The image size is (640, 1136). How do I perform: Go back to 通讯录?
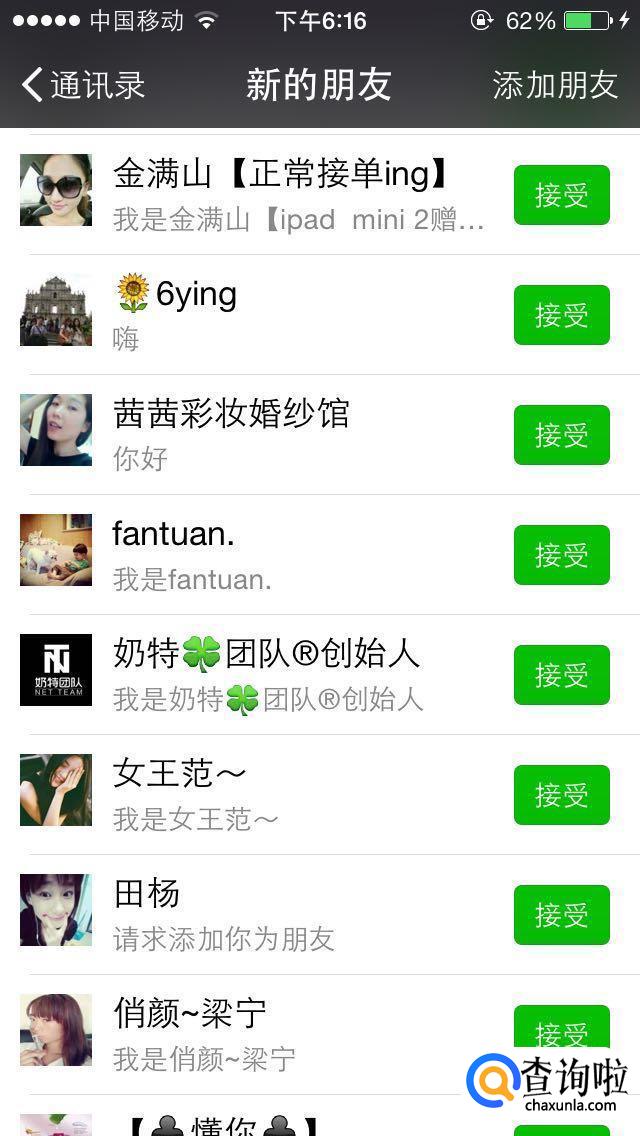[x=84, y=85]
